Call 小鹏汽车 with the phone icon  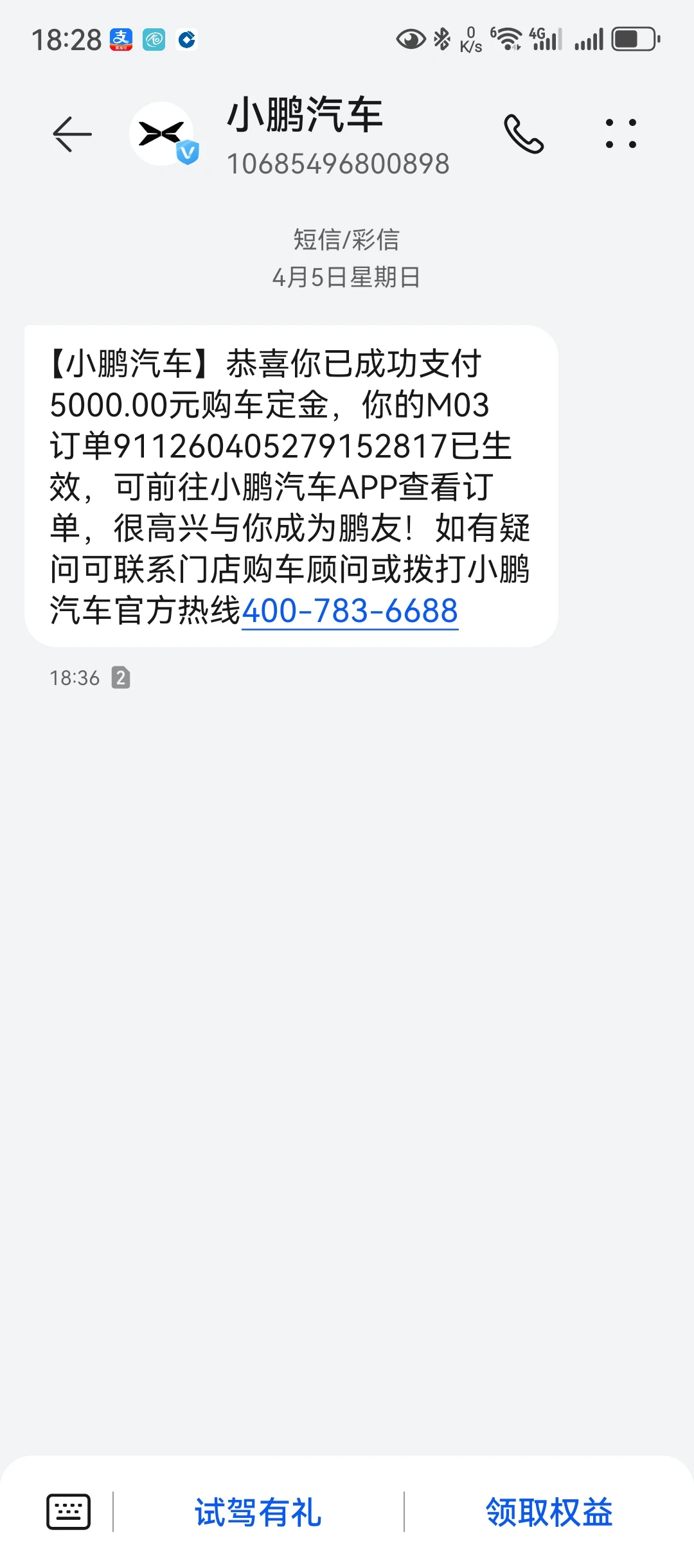pyautogui.click(x=524, y=134)
